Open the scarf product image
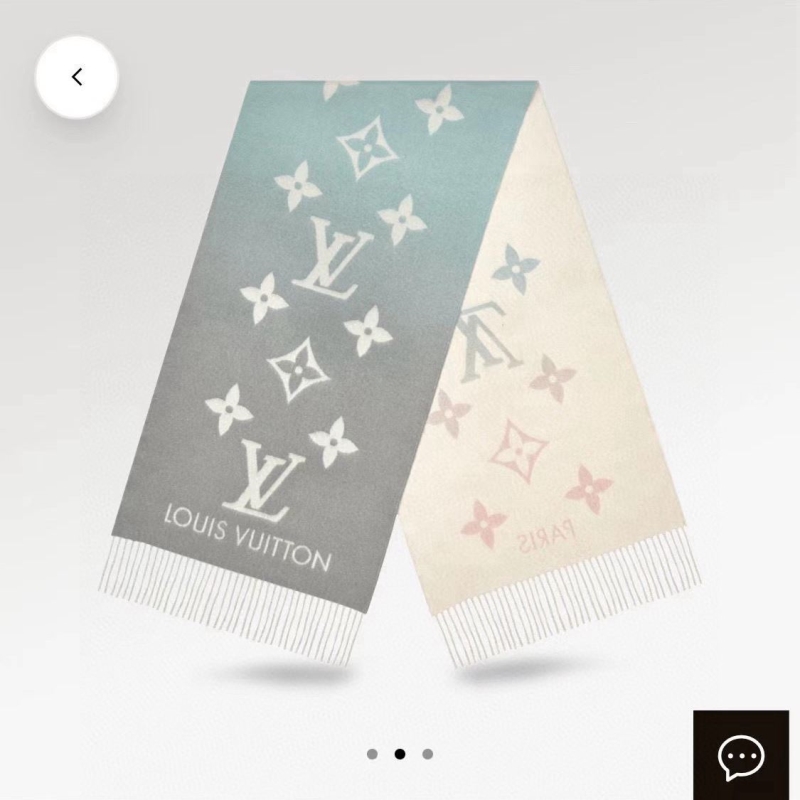This screenshot has height=800, width=800. point(400,370)
